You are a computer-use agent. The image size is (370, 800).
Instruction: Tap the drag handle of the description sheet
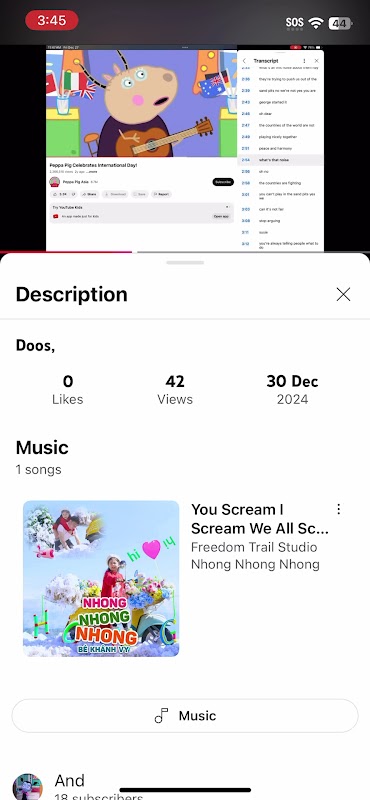(x=185, y=263)
